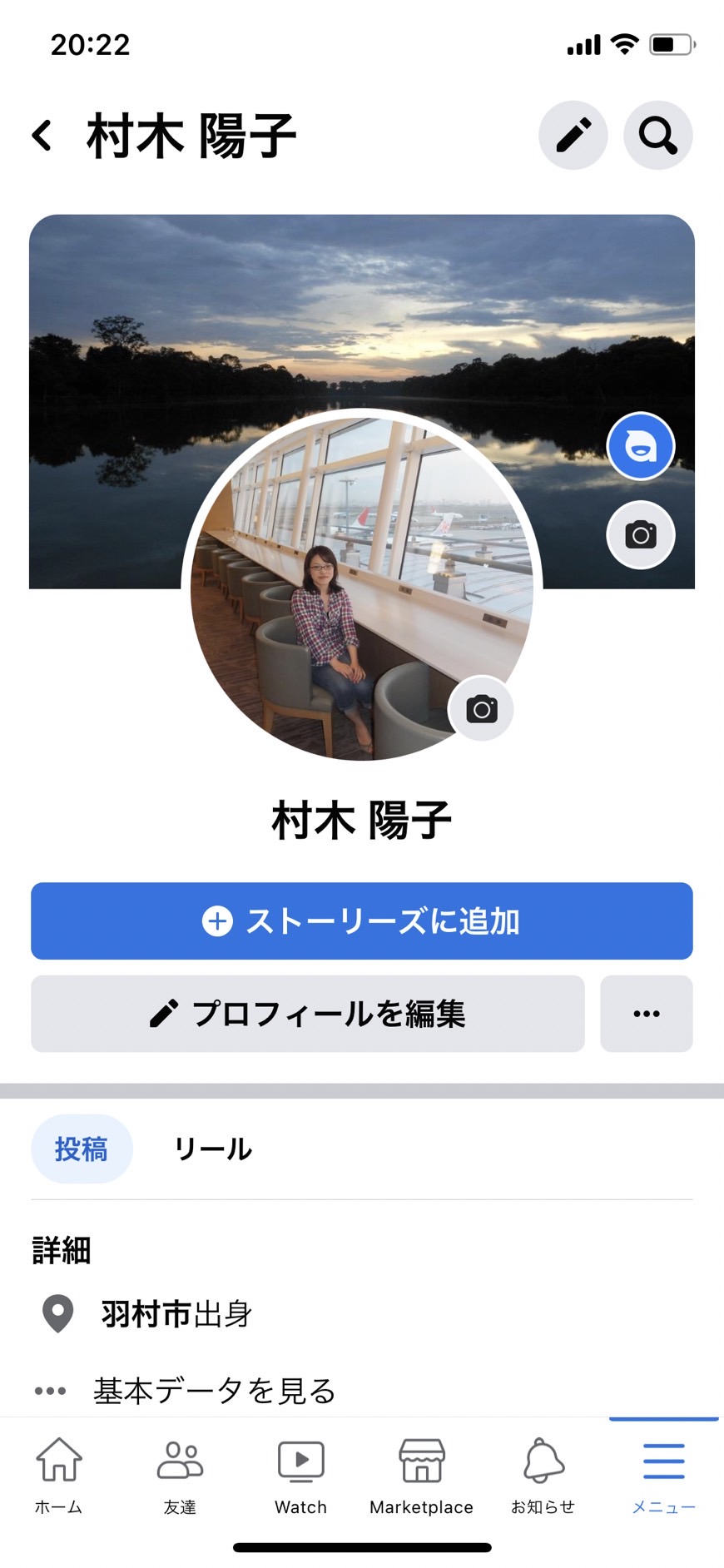Check お知らせ notifications bell
Screen dimensions: 724x1568
pyautogui.click(x=543, y=1476)
